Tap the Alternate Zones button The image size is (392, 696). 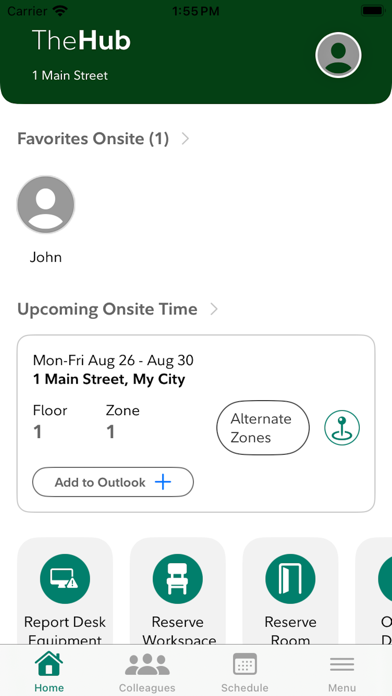tap(263, 428)
